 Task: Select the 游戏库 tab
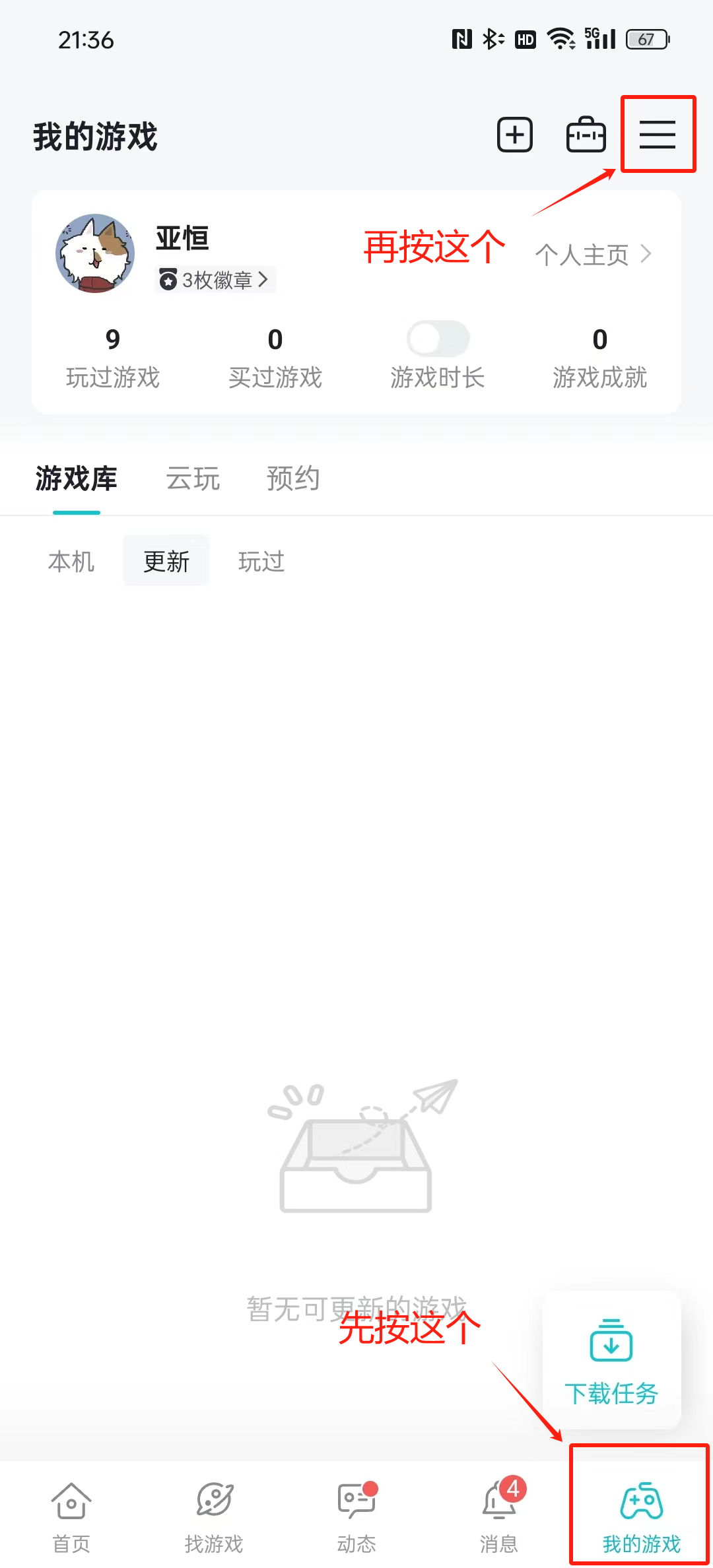click(77, 478)
